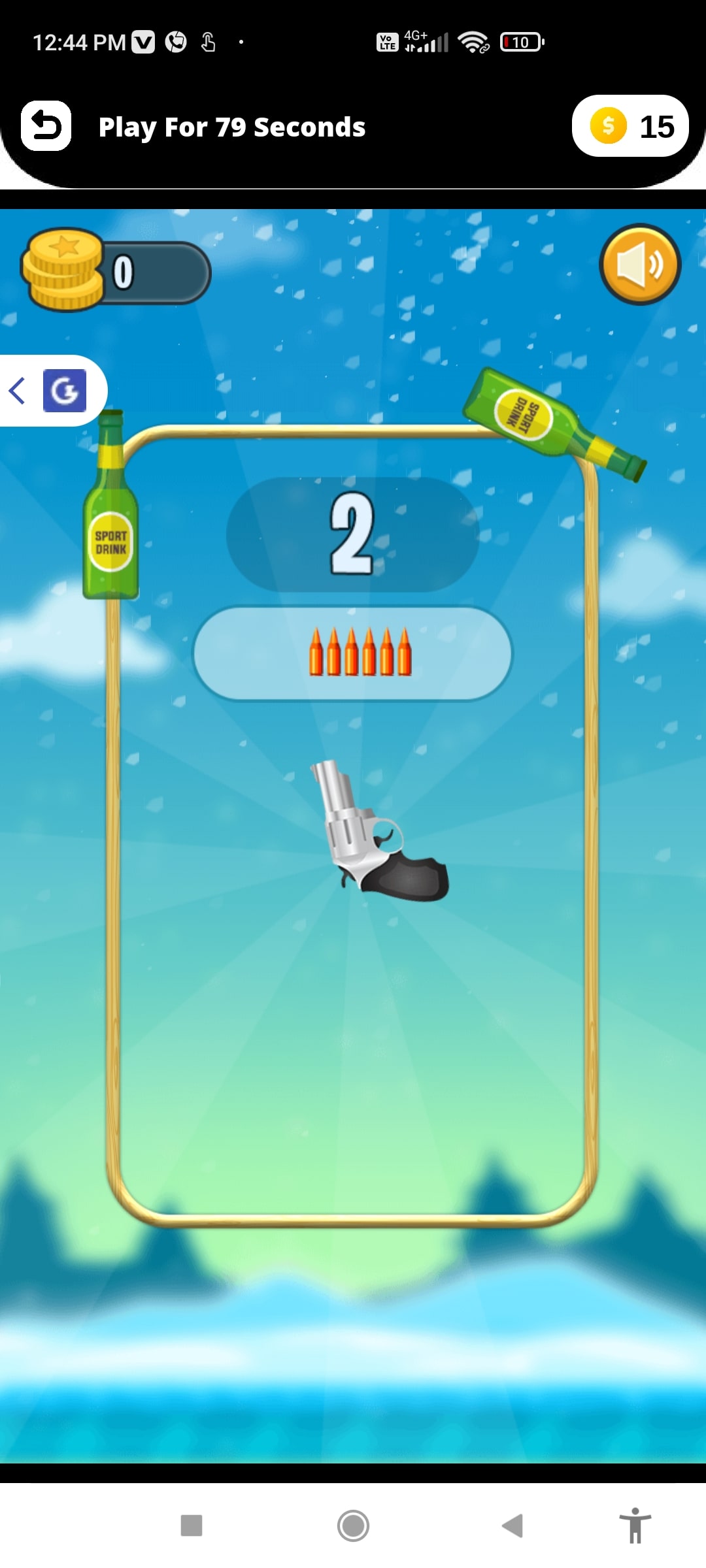Open the accessibility shortcut
The height and width of the screenshot is (1568, 706).
(635, 1526)
